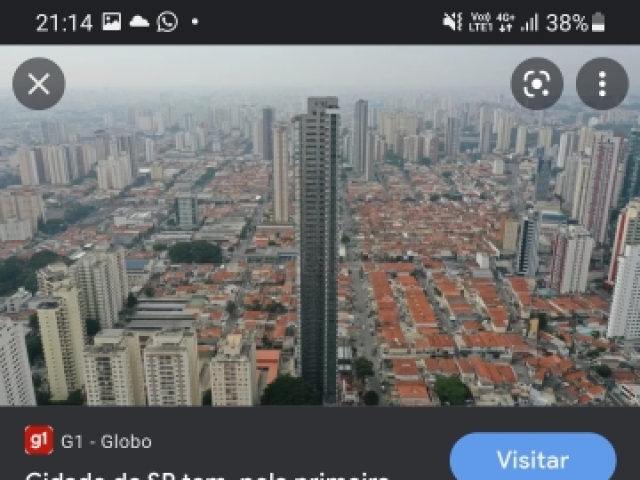Image resolution: width=640 pixels, height=480 pixels.
Task: Open the three-dot overflow menu
Action: click(x=602, y=84)
